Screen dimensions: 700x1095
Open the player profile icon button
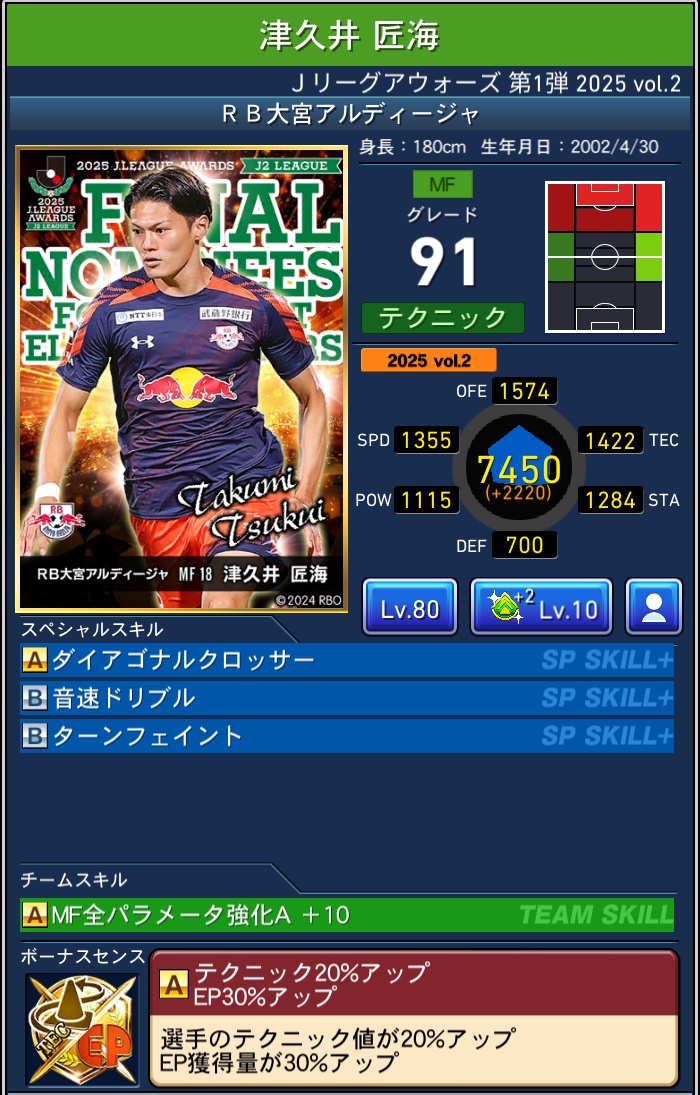[653, 608]
